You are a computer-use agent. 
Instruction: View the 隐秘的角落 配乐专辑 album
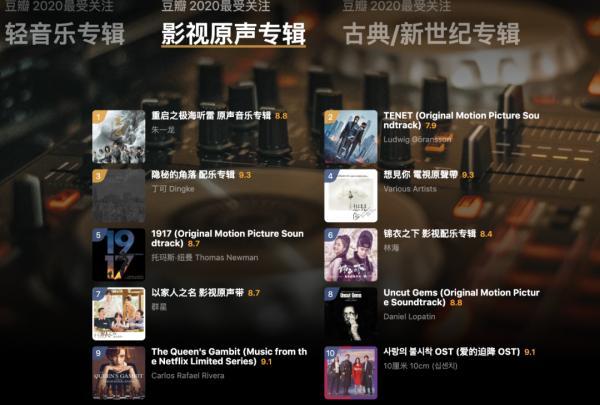click(x=193, y=175)
